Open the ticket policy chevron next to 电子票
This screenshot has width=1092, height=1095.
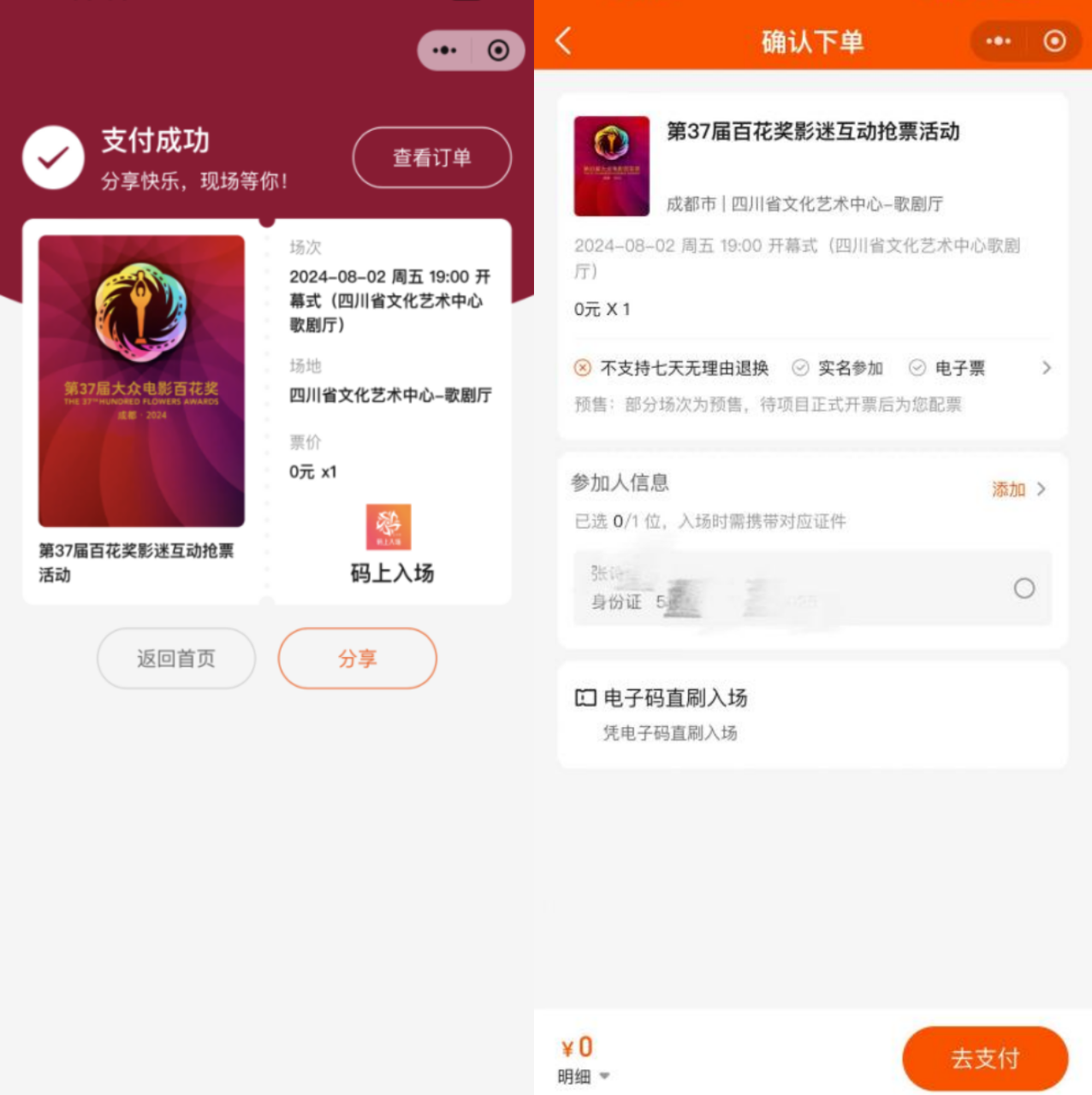(x=1046, y=368)
